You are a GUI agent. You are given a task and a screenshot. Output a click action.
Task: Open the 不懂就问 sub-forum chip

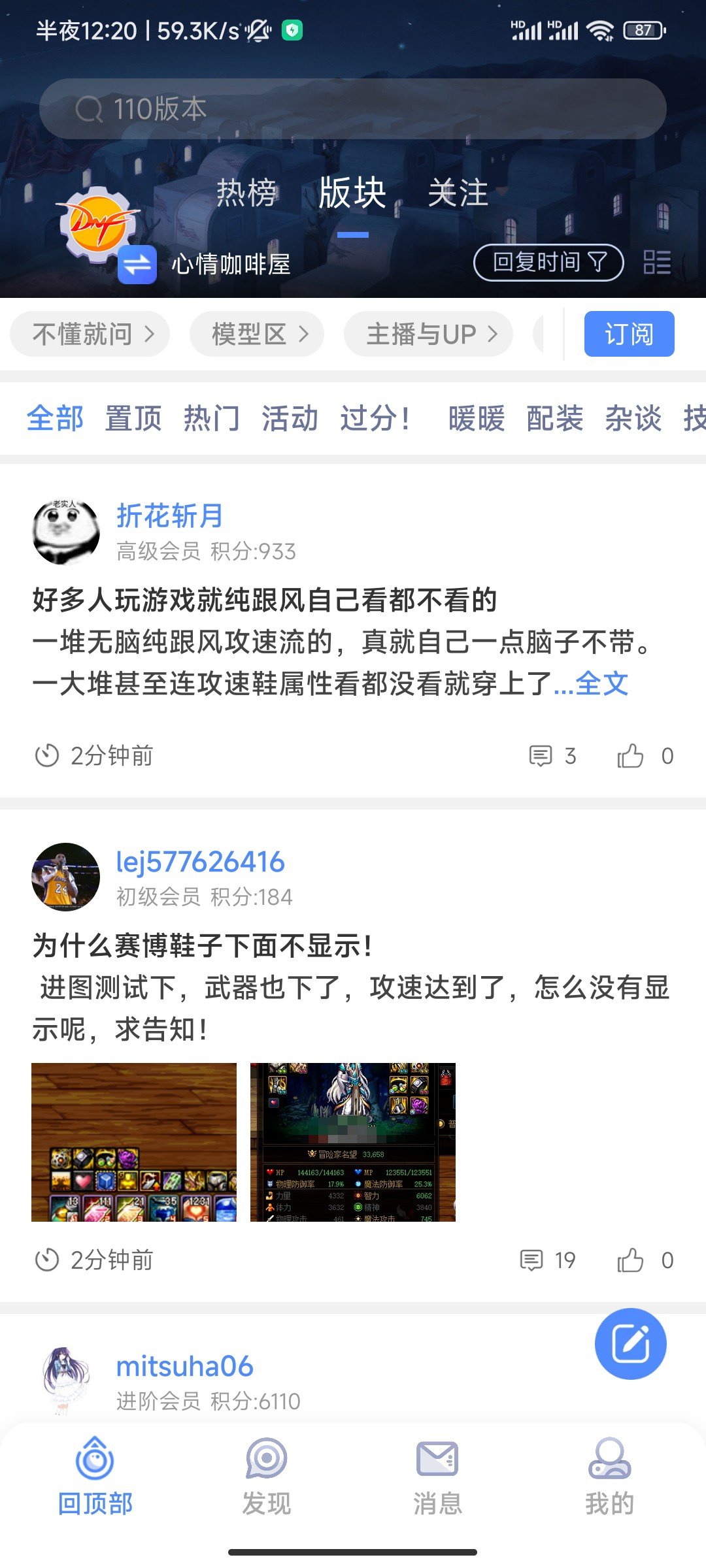click(x=90, y=335)
